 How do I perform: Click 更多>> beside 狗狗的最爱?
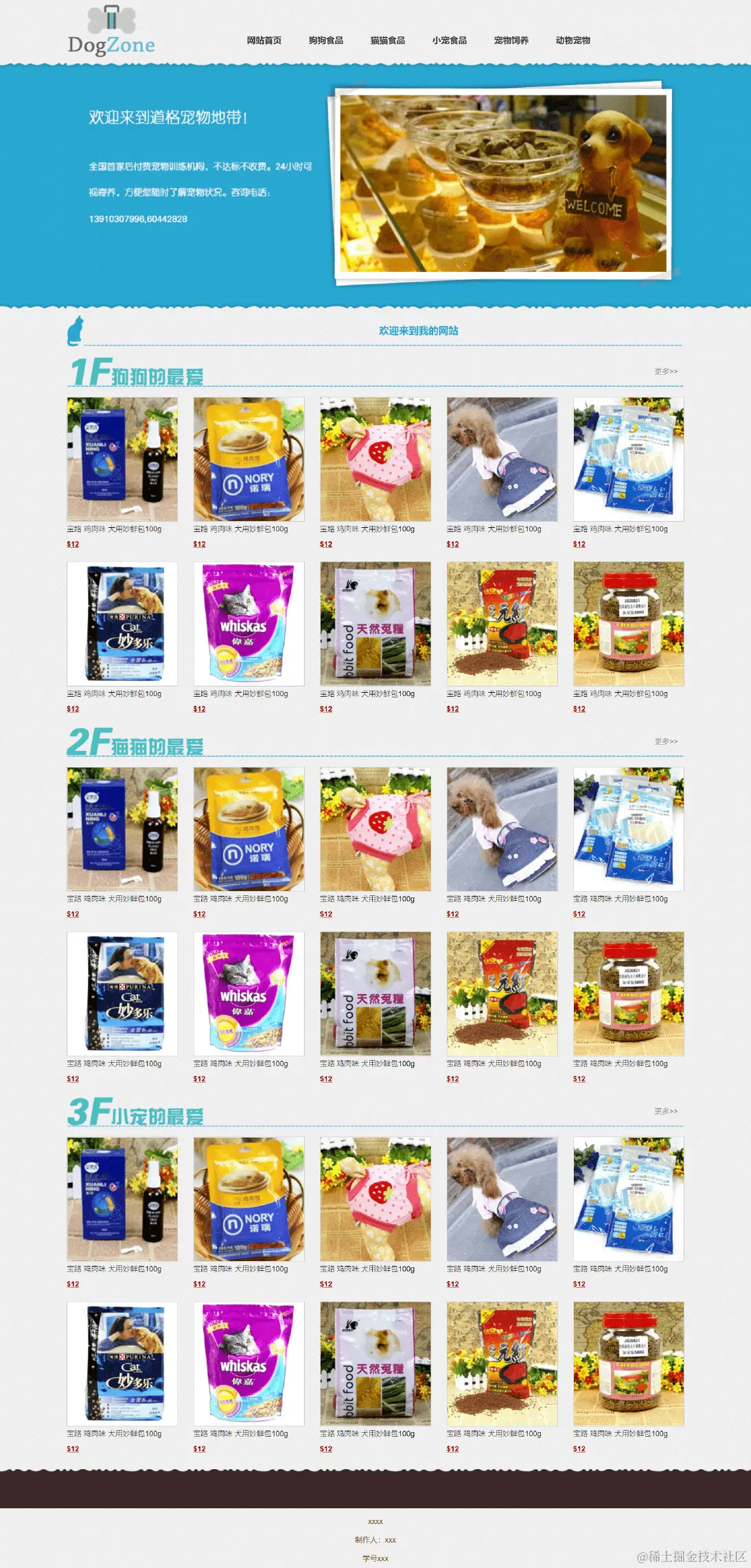[x=667, y=370]
